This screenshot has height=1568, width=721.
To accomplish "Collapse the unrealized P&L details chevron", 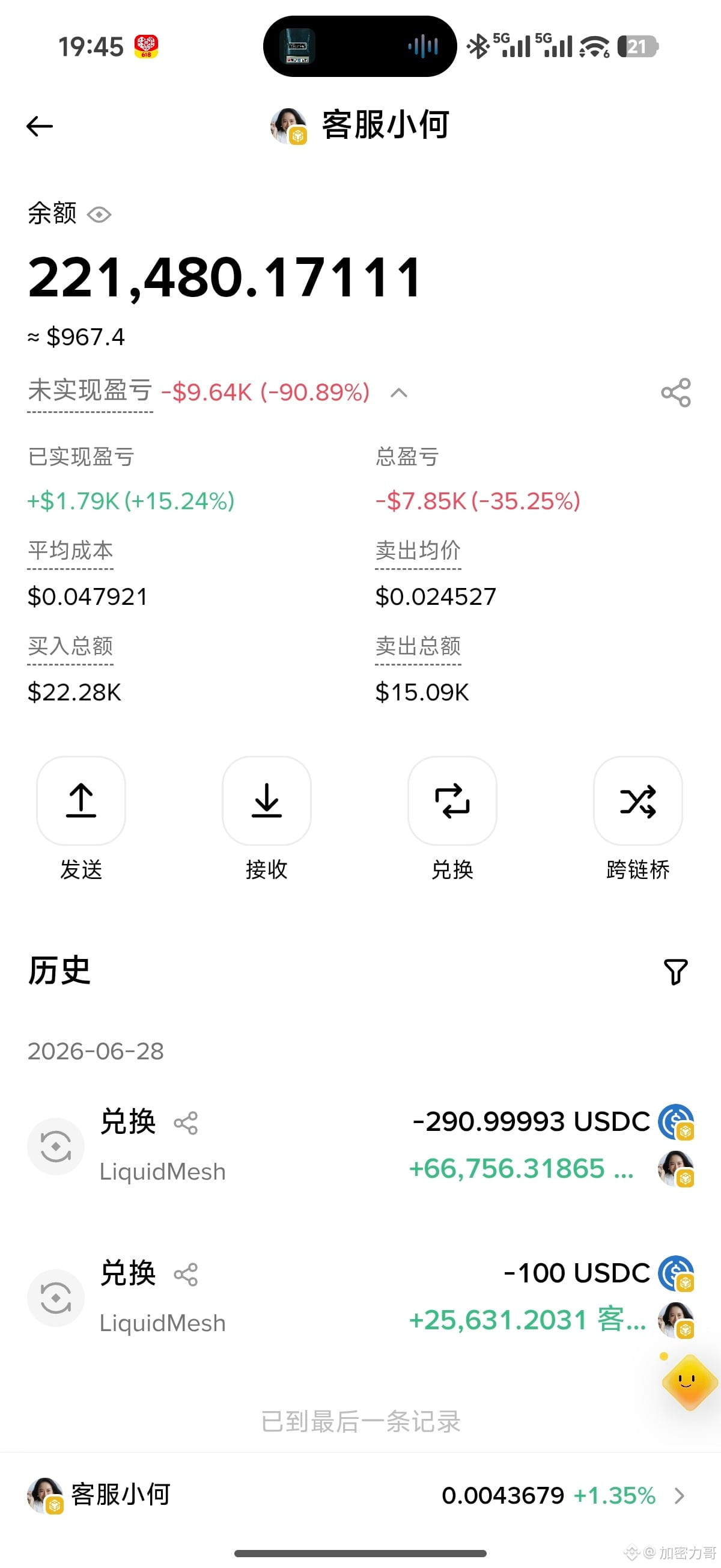I will 398,393.
